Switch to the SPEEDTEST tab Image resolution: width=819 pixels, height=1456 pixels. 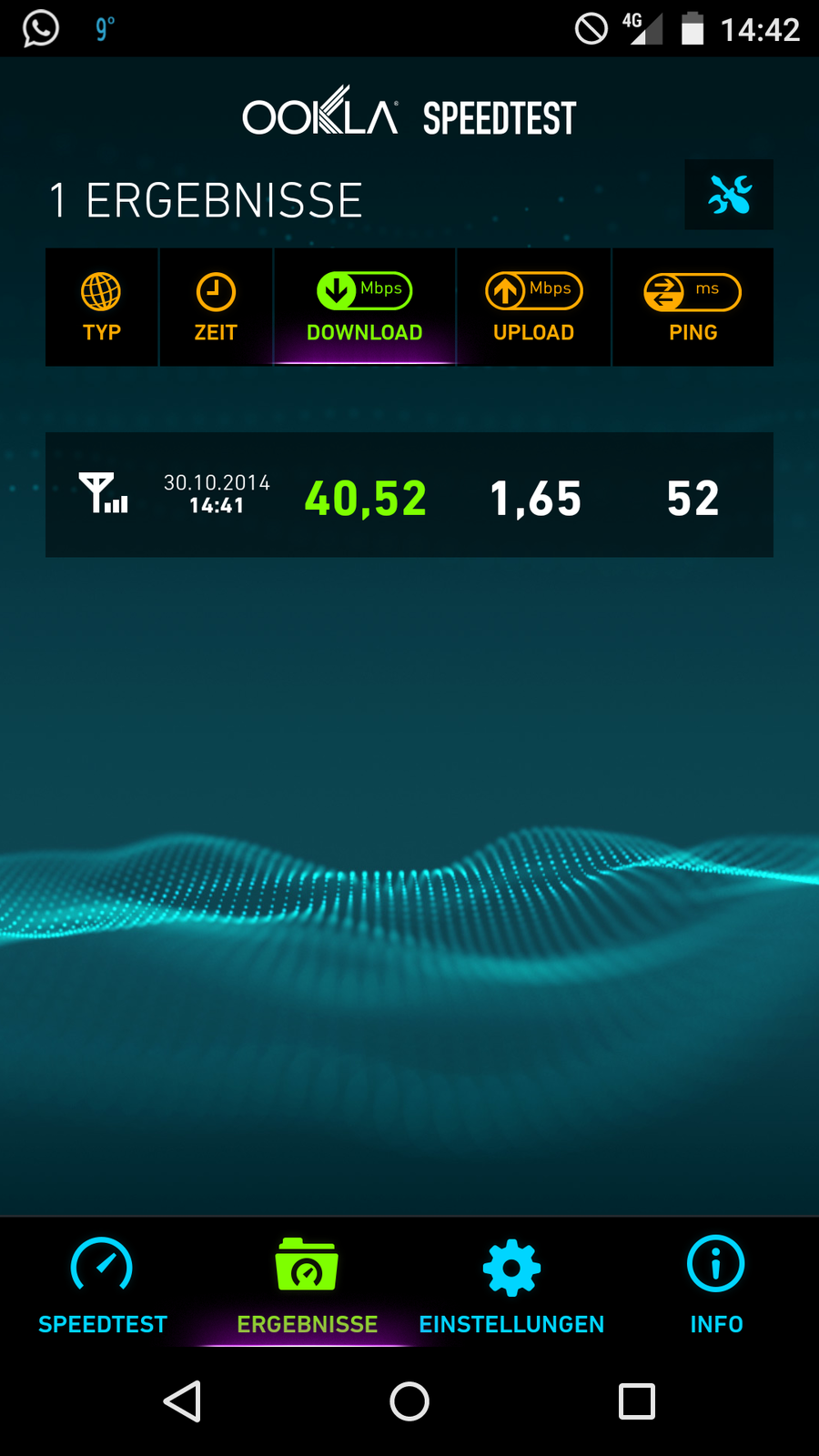103,1285
